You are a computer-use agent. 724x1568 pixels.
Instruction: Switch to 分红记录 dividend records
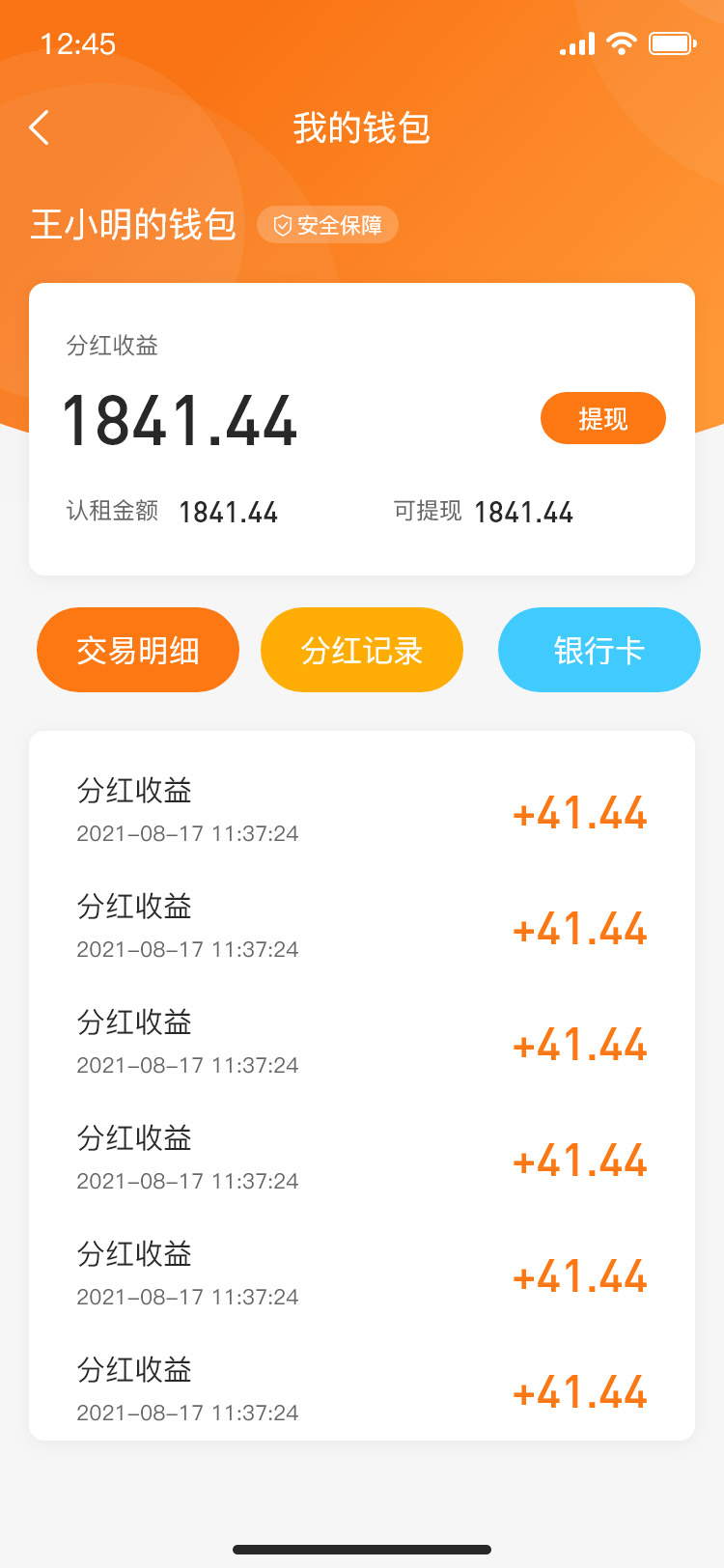[362, 650]
